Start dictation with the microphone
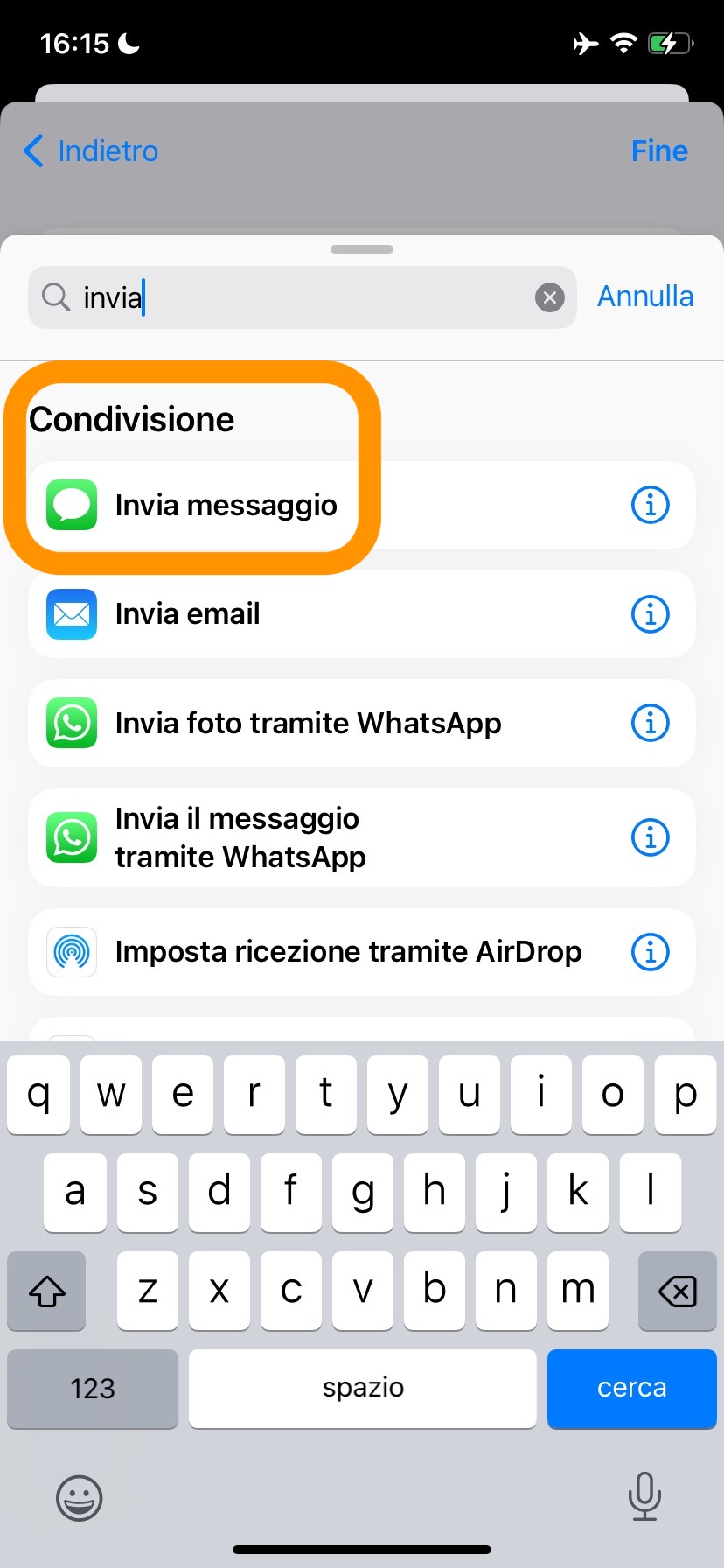The height and width of the screenshot is (1568, 724). pos(644,1496)
